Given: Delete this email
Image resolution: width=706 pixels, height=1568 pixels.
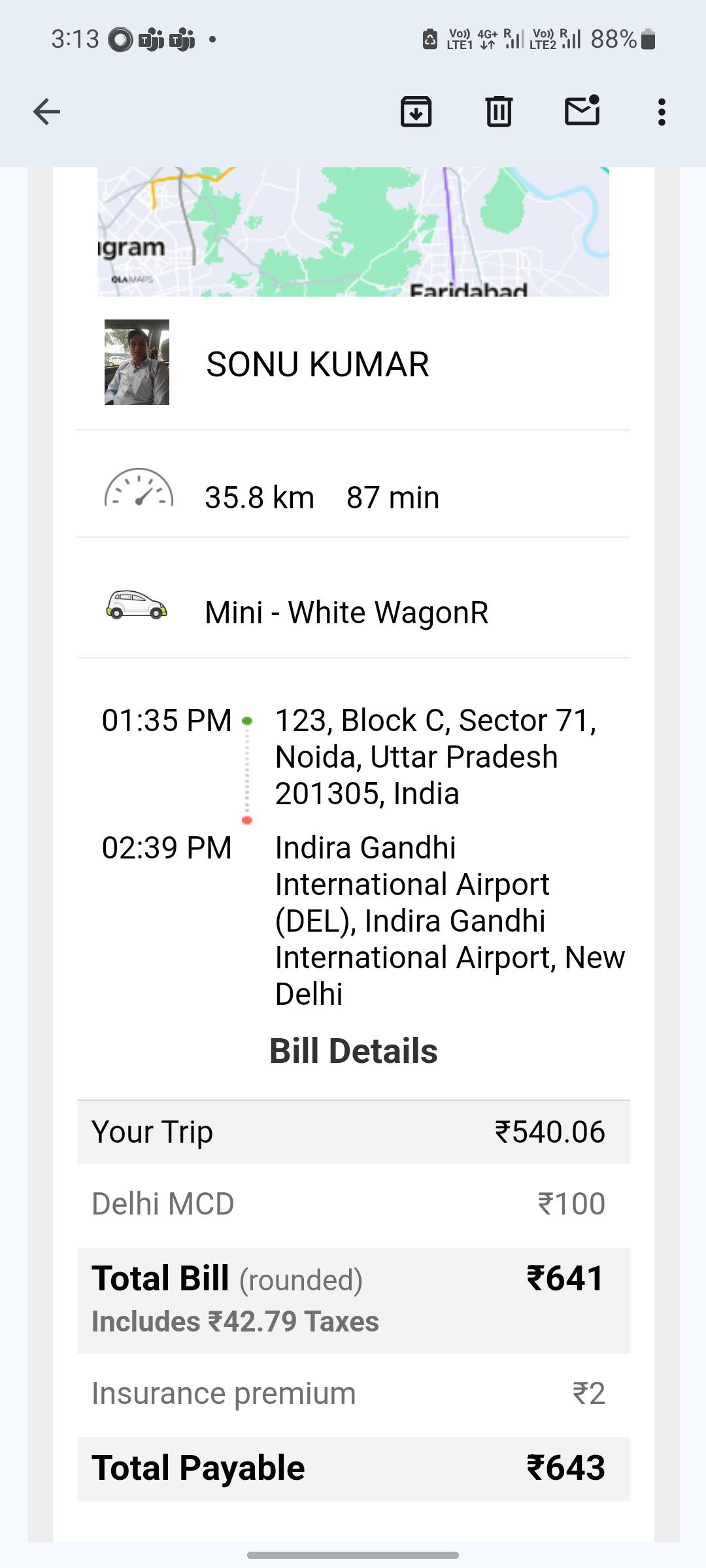Looking at the screenshot, I should coord(499,111).
